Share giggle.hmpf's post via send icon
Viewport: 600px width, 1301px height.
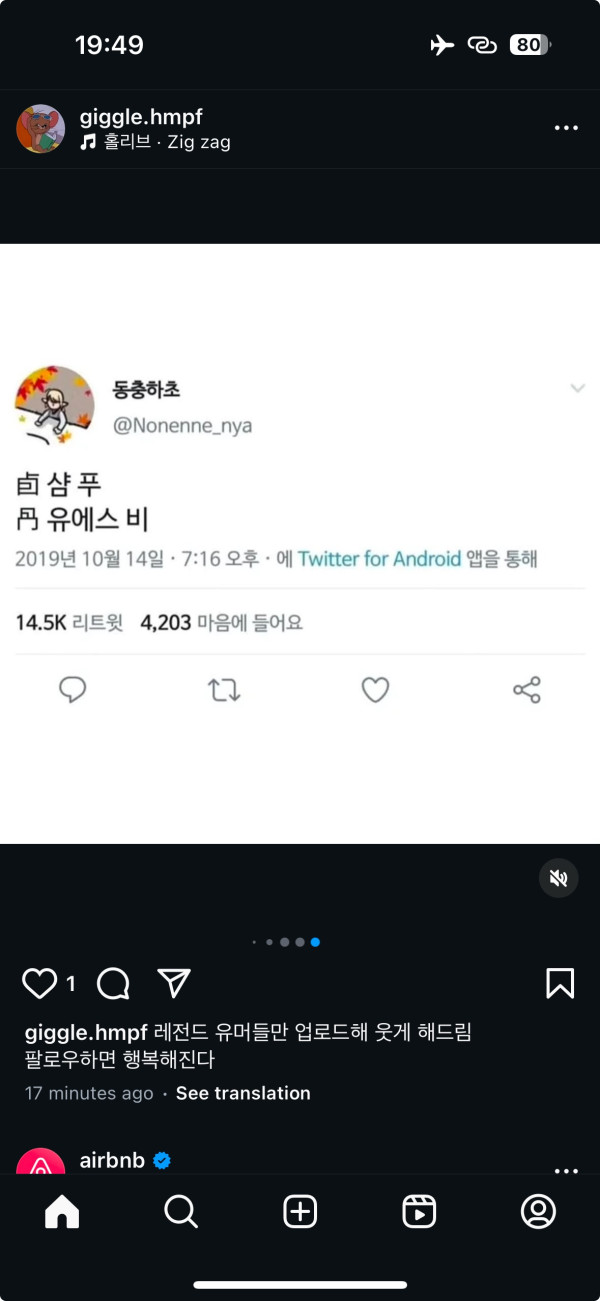point(174,984)
